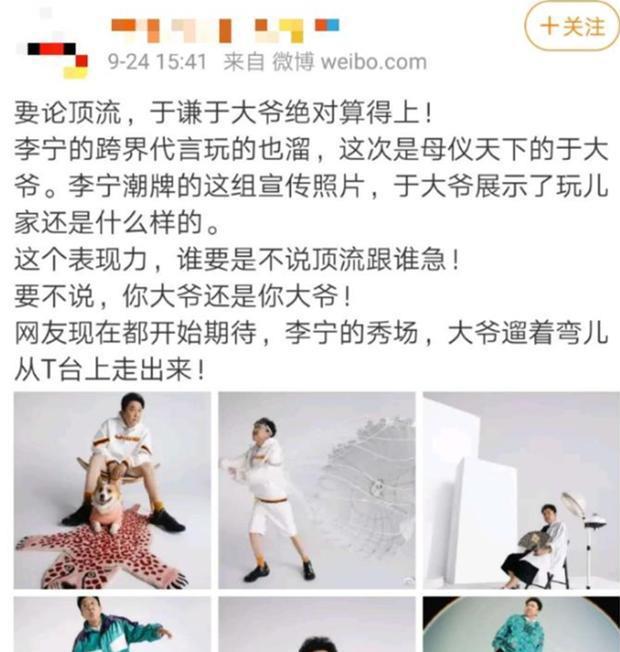Open the bottom middle photo tile
The width and height of the screenshot is (620, 652).
(316, 626)
